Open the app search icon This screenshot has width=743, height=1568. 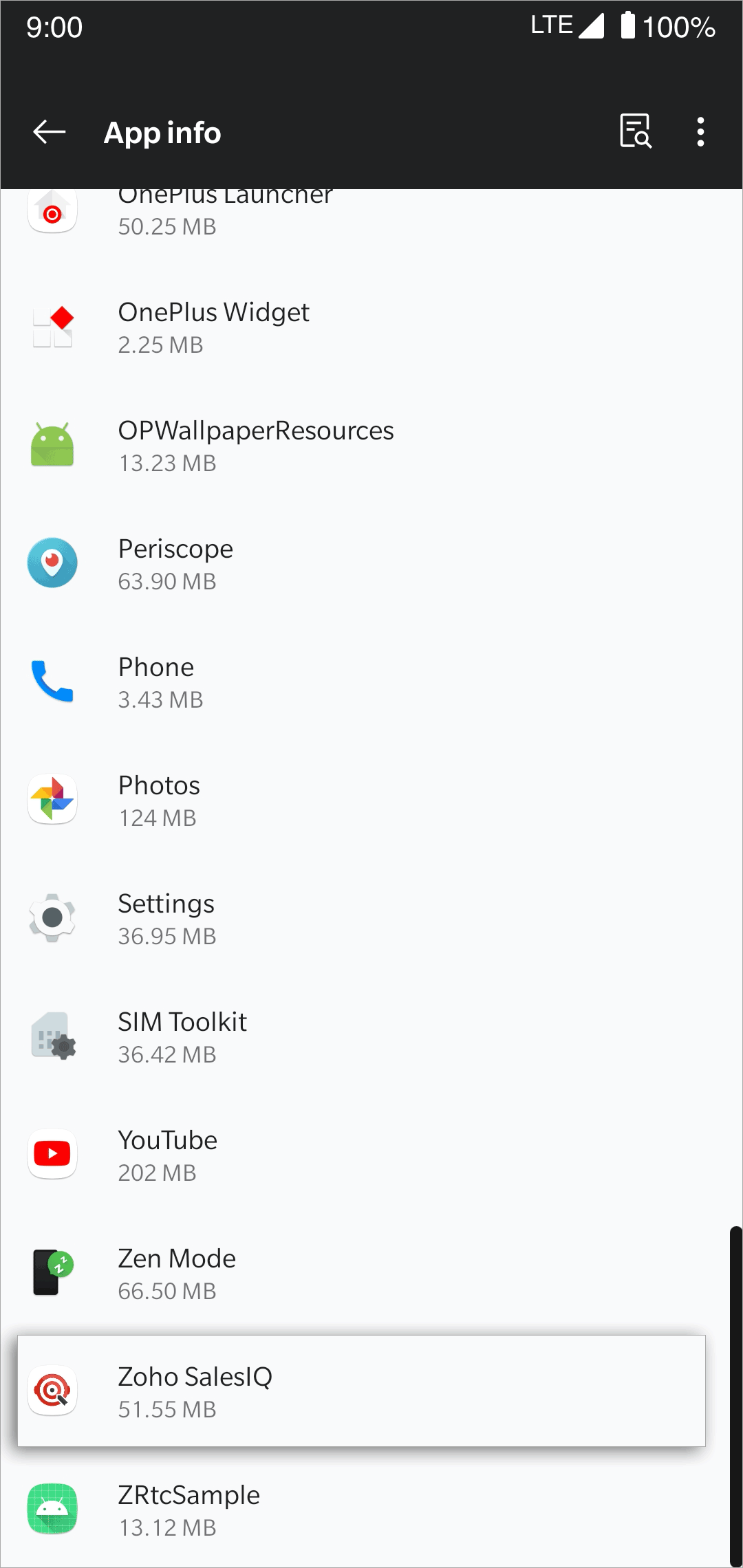pos(635,131)
